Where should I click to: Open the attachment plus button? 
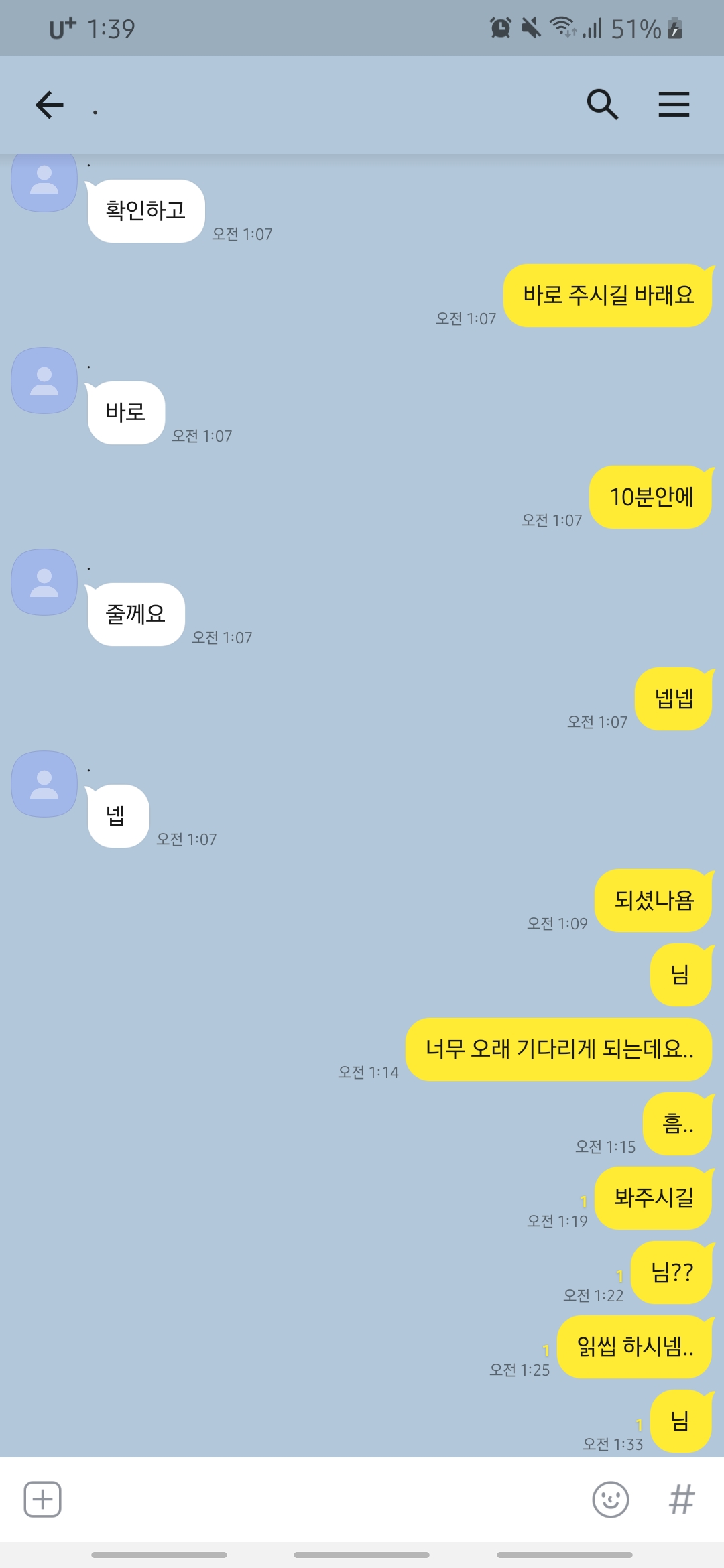43,1499
